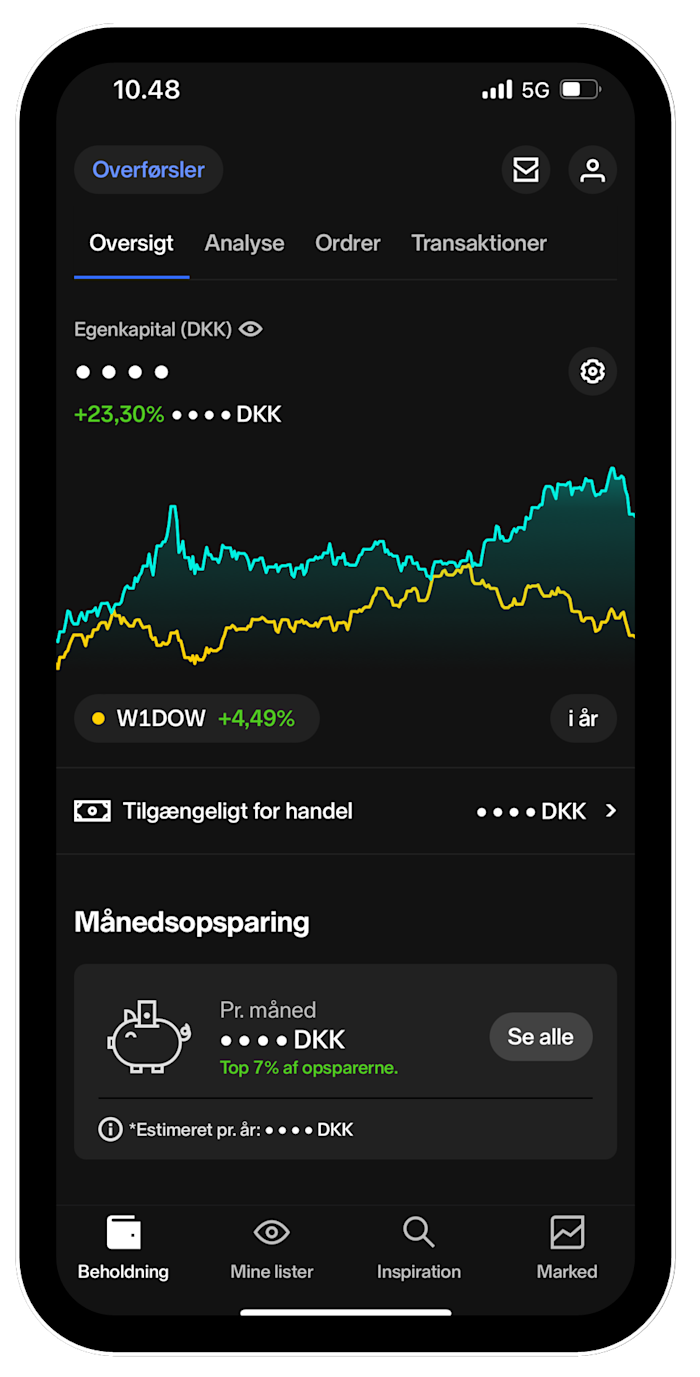Switch to the Analyse tab
Image resolution: width=700 pixels, height=1377 pixels.
(x=244, y=243)
